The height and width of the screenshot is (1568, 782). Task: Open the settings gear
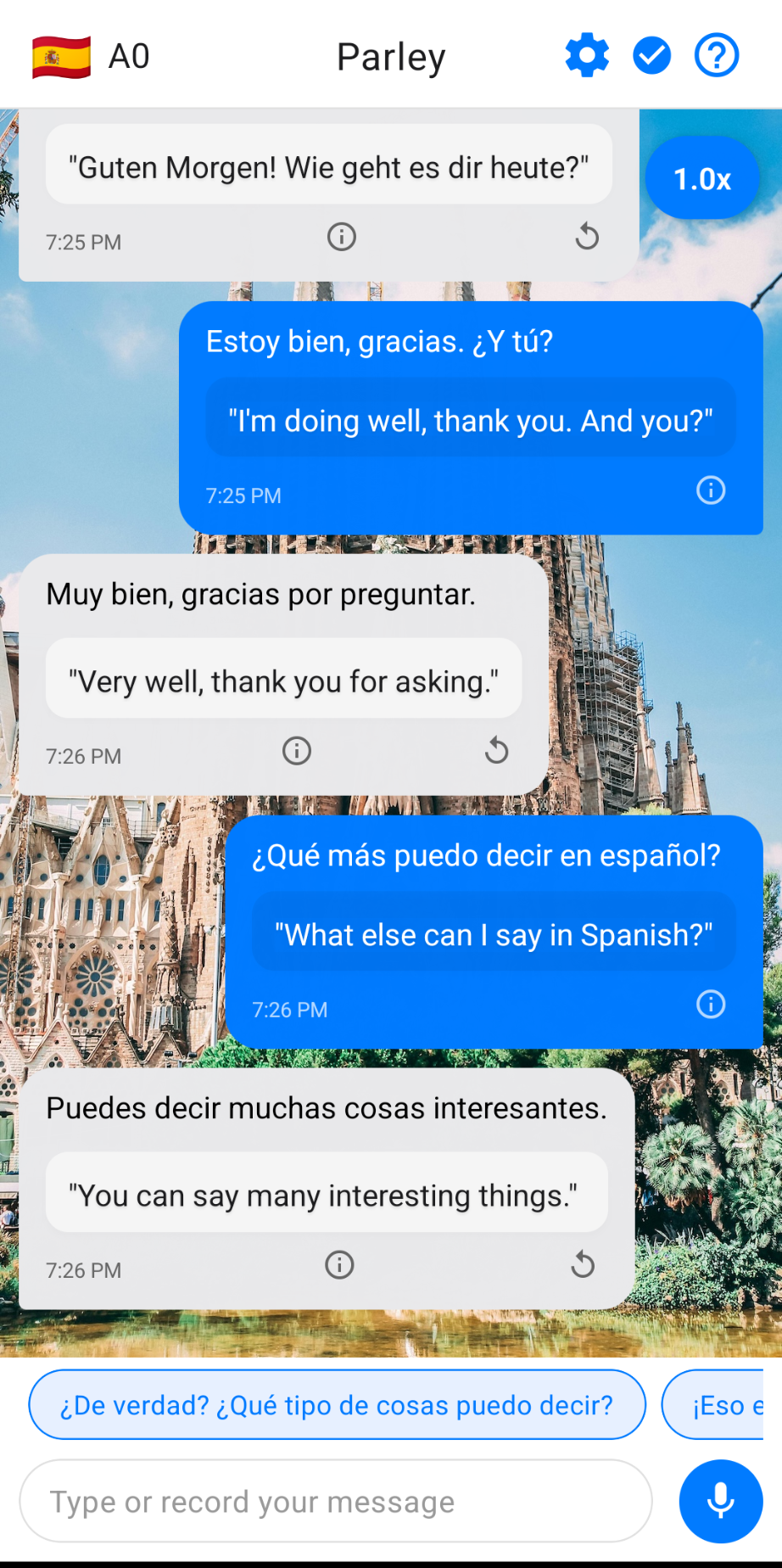587,56
